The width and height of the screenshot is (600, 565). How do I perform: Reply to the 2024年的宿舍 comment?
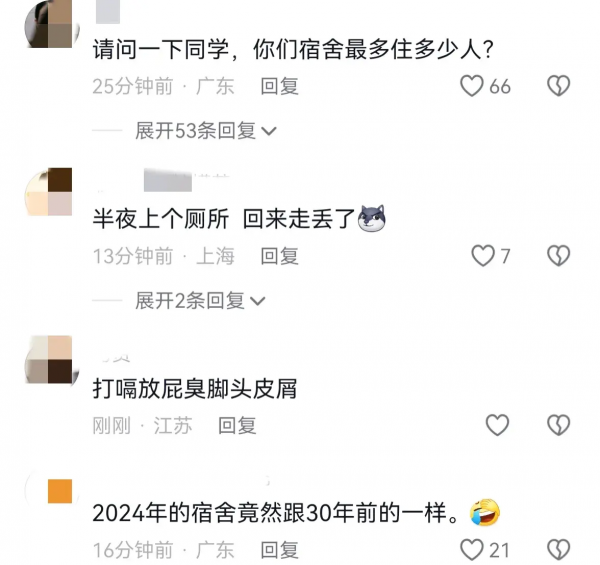click(x=280, y=550)
